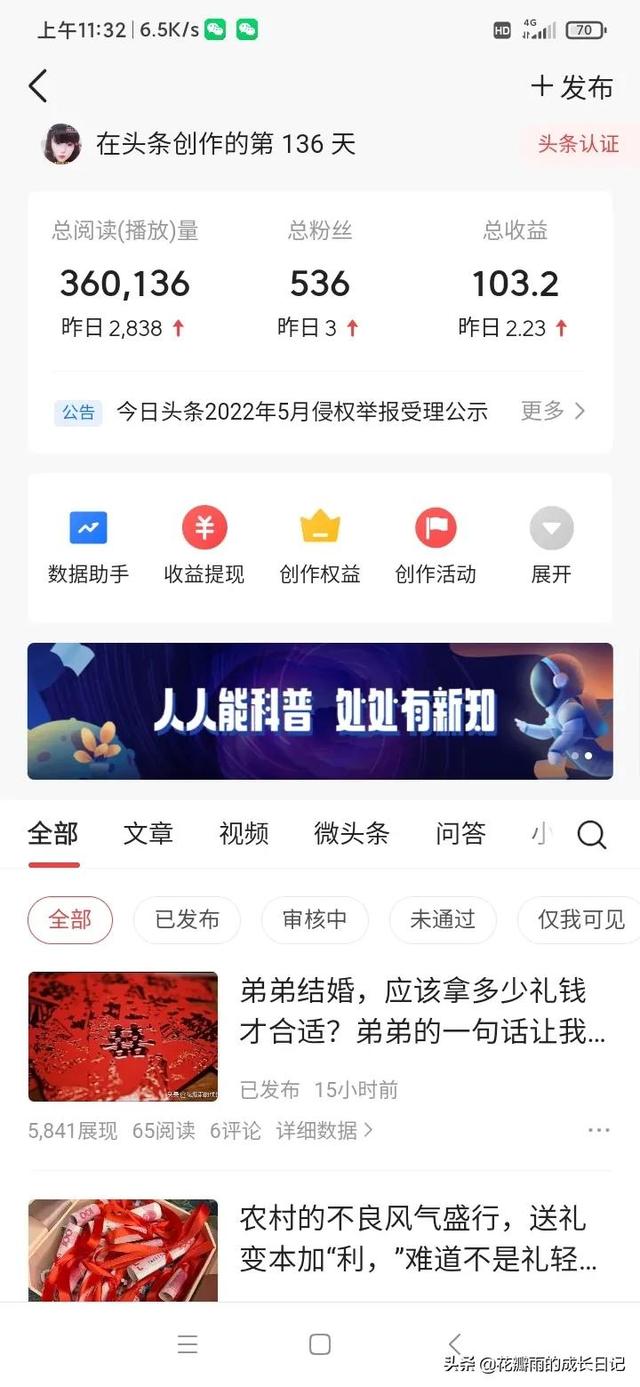
Task: Open 创作权益 creator benefits
Action: [320, 546]
